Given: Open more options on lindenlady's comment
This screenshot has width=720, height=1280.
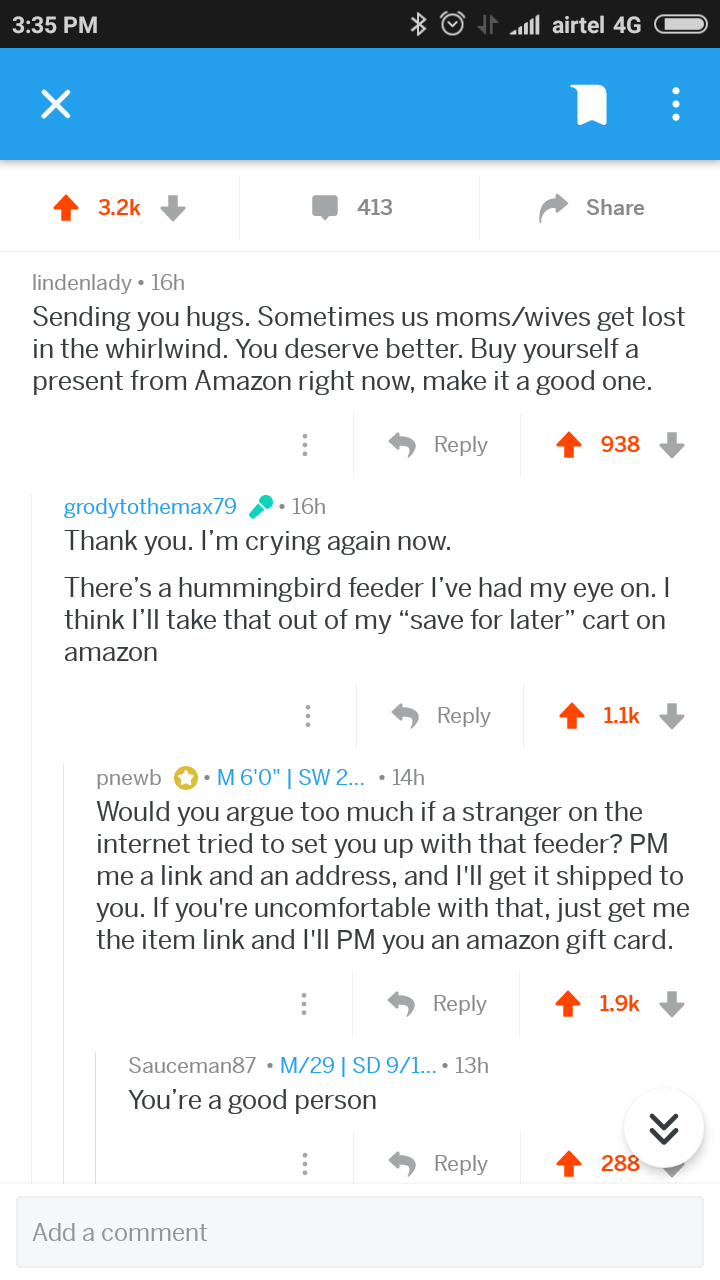Looking at the screenshot, I should pos(305,445).
